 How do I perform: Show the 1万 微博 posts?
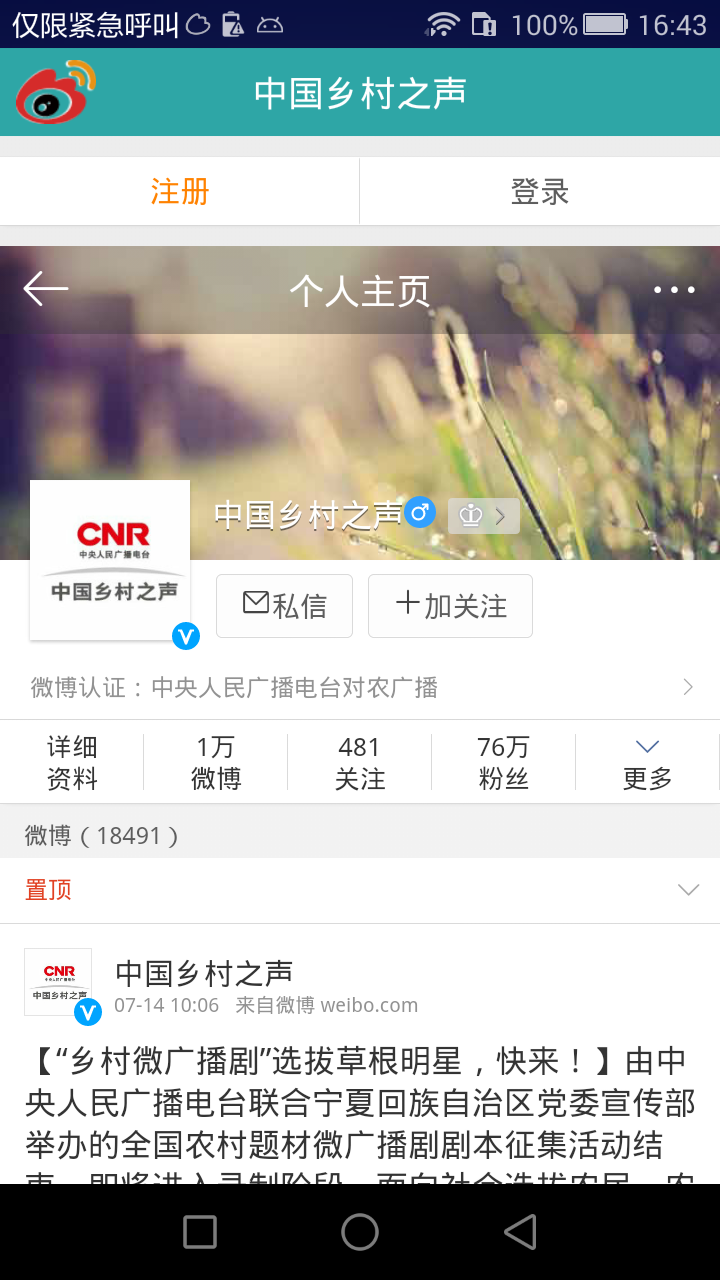(x=216, y=762)
